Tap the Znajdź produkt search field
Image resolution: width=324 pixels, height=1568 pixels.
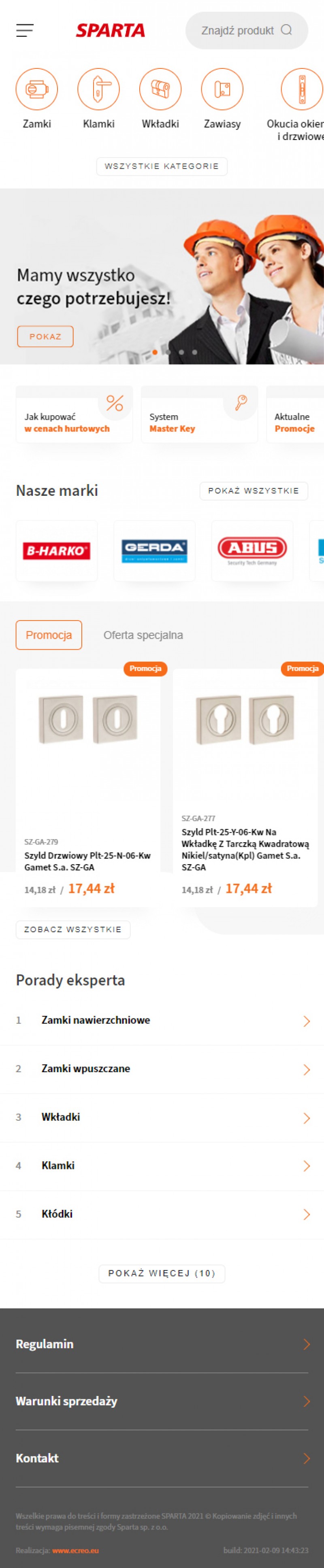point(246,30)
